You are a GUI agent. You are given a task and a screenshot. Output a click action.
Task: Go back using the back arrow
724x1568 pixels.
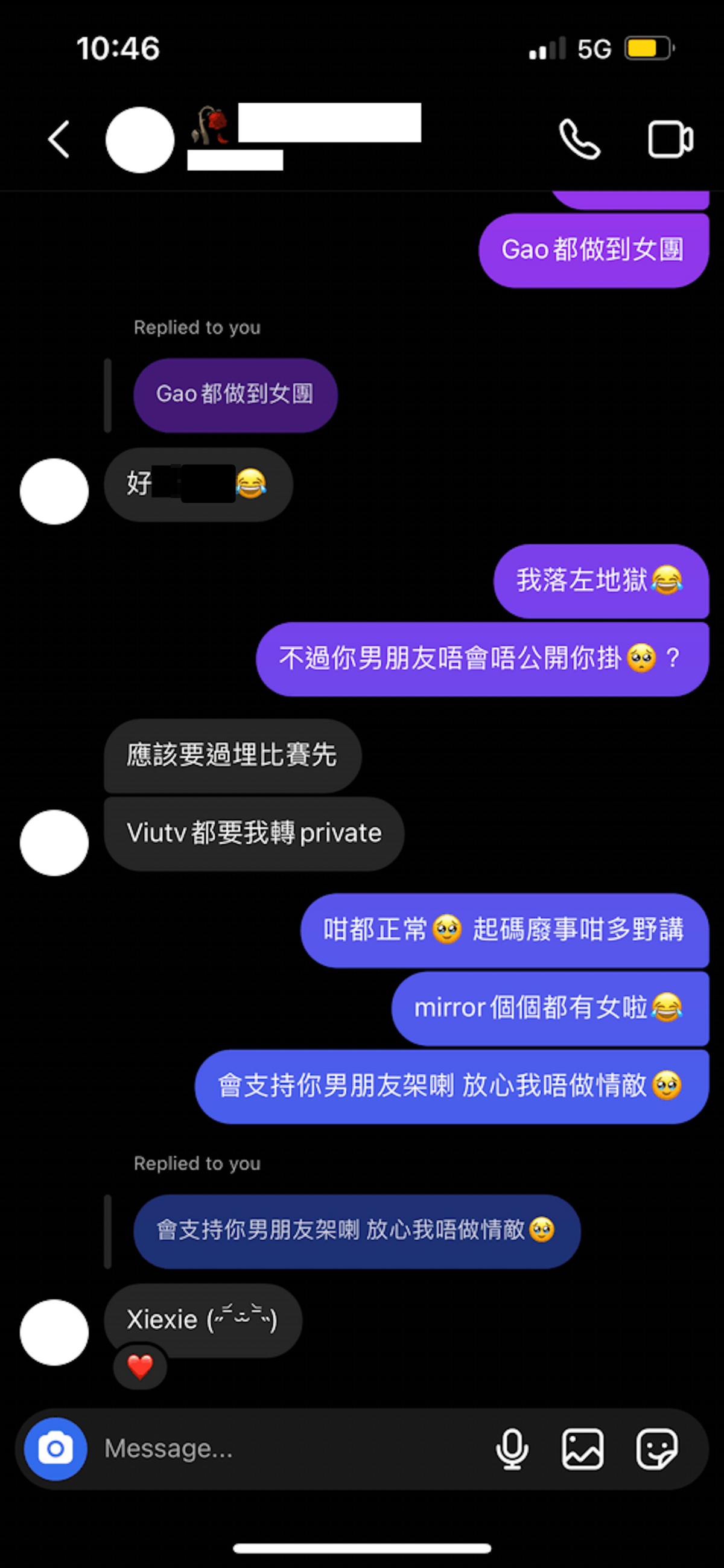click(59, 139)
